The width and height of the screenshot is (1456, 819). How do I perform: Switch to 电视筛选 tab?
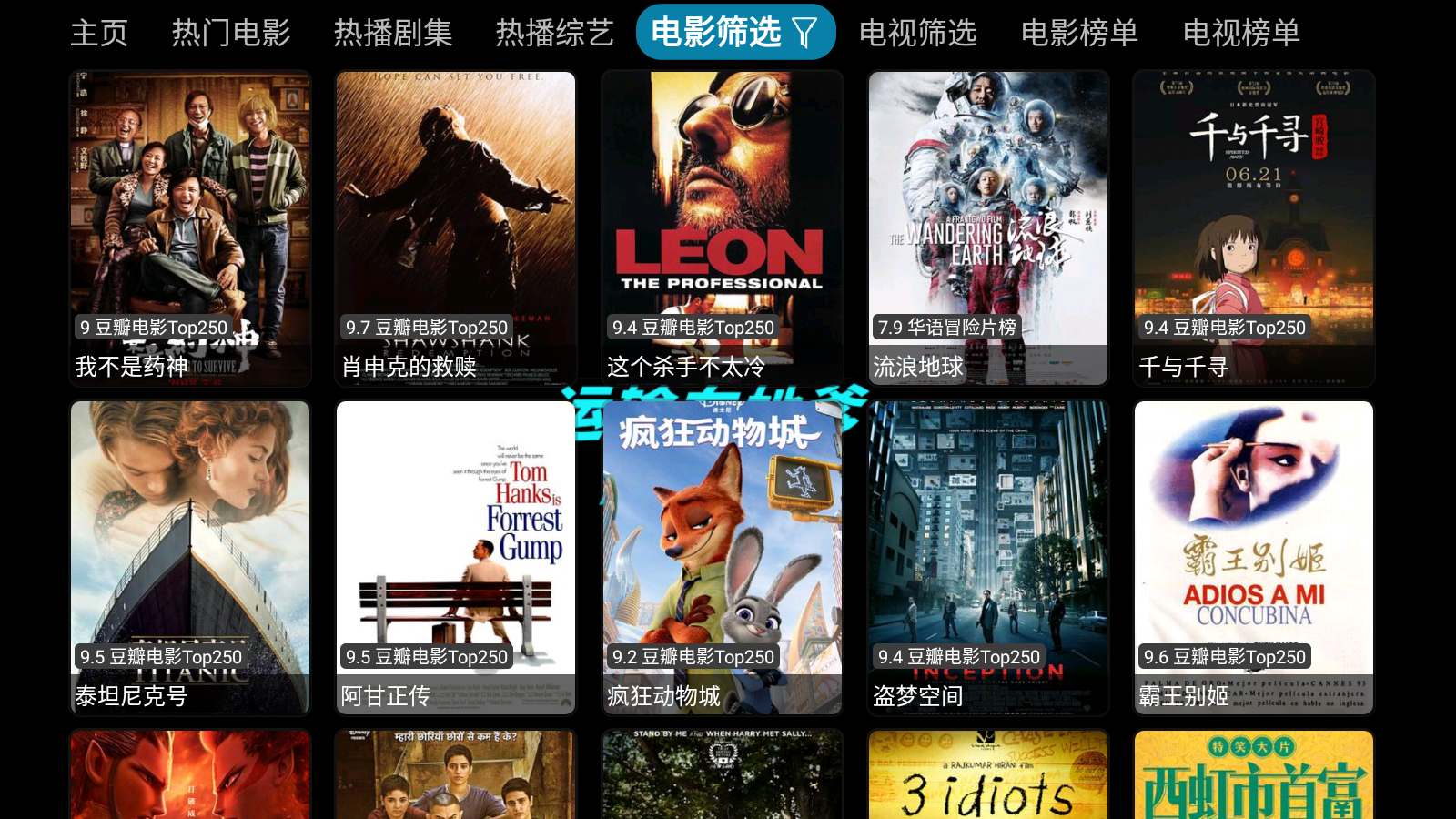pos(917,33)
